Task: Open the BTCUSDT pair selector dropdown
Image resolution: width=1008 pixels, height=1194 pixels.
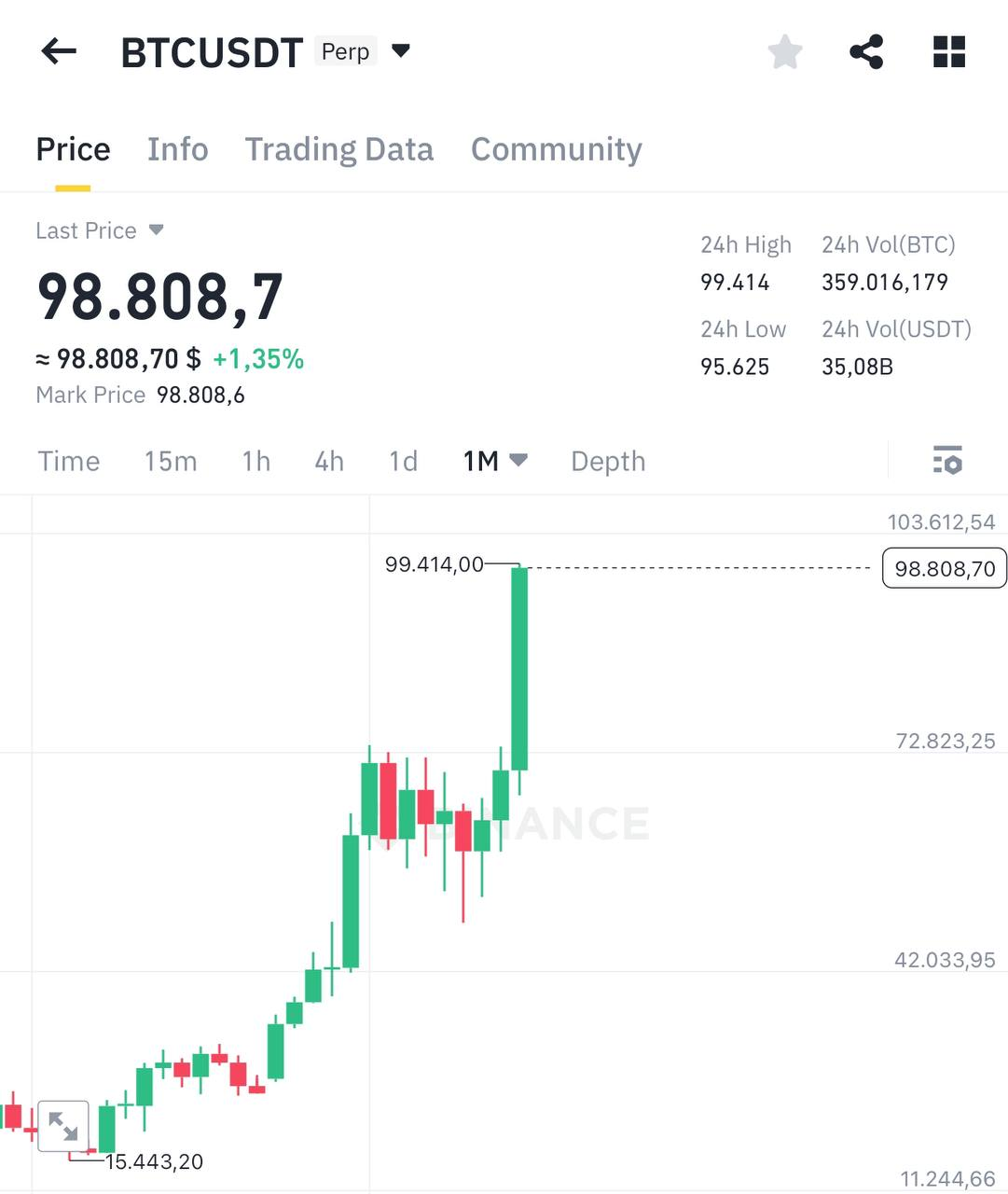Action: (x=401, y=51)
